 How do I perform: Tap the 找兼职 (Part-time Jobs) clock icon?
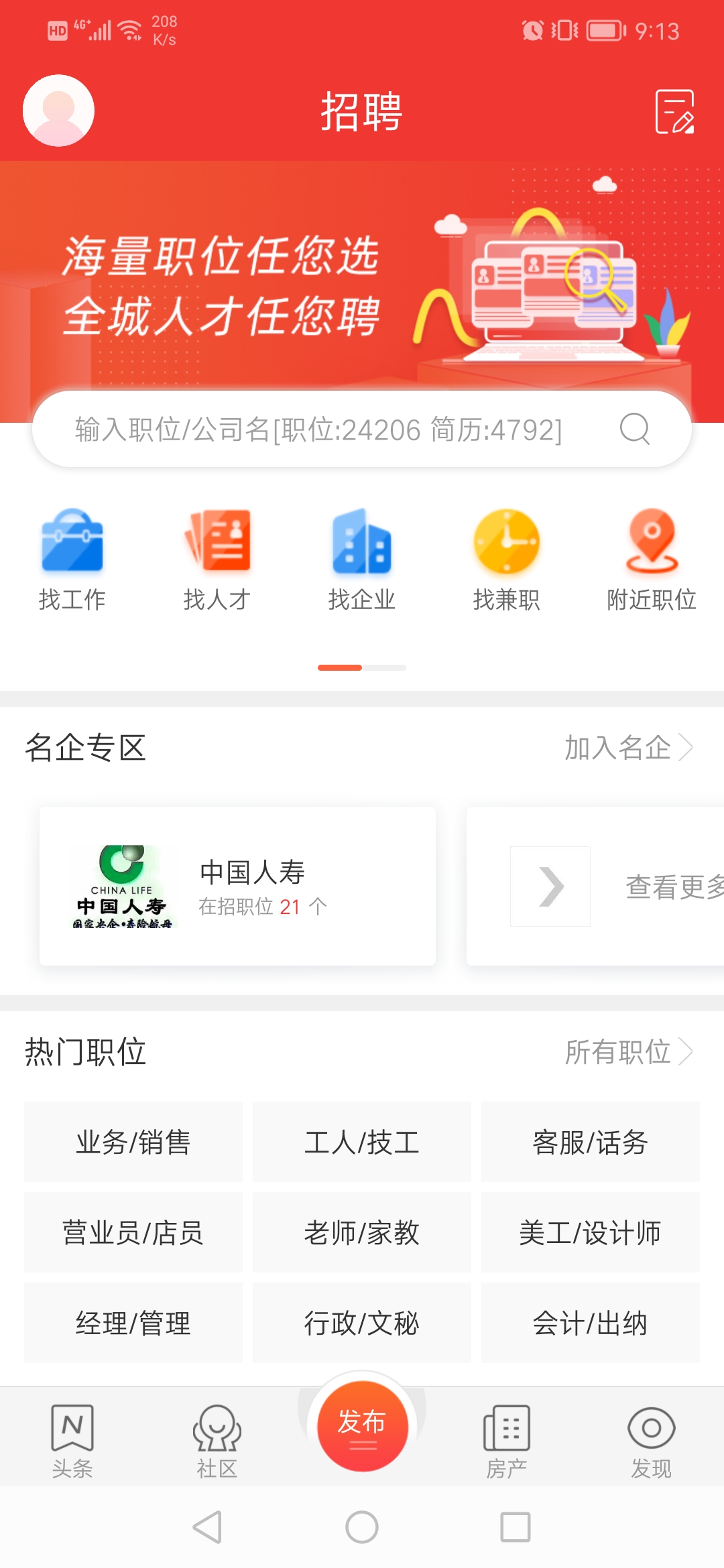[507, 549]
